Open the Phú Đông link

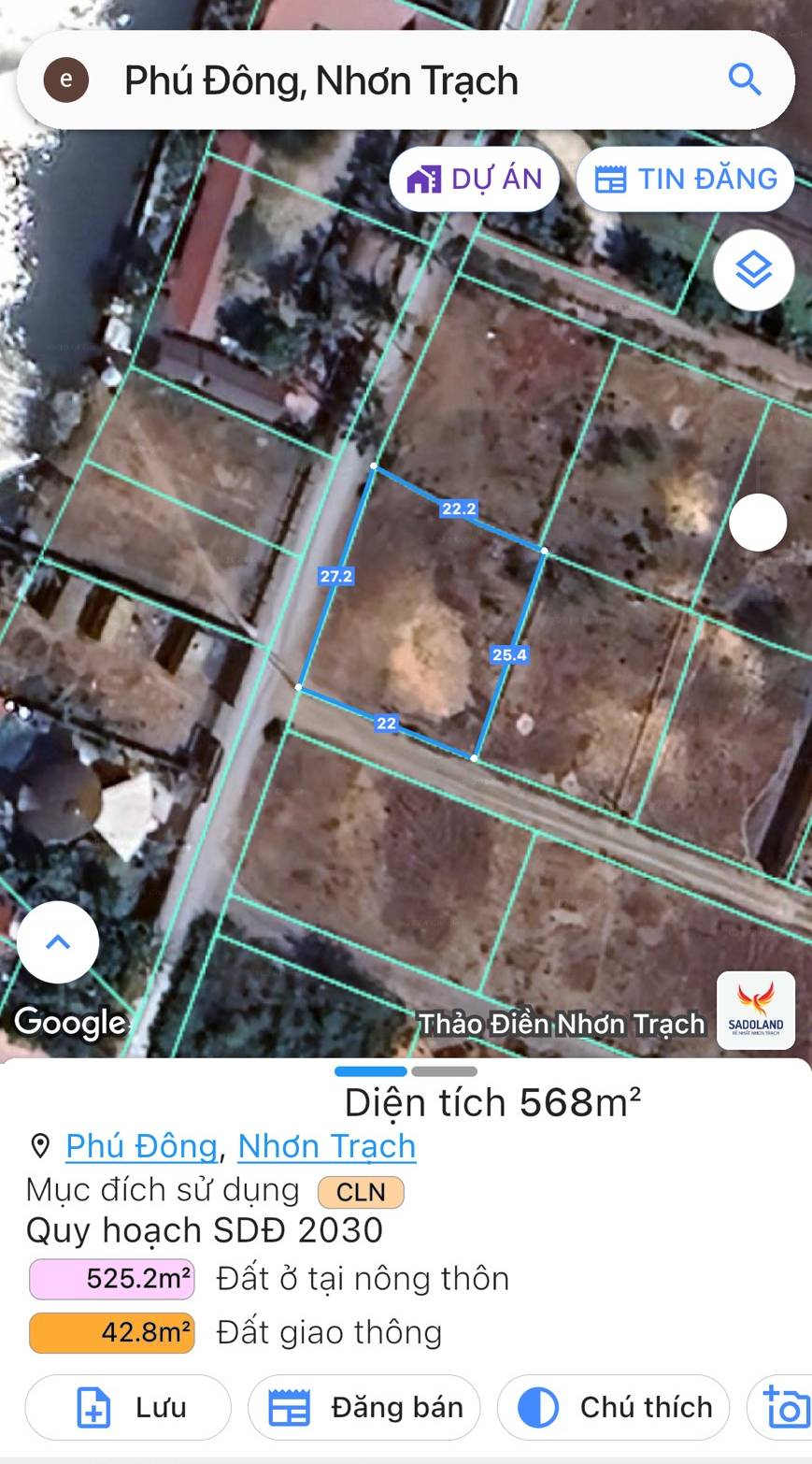click(141, 1146)
